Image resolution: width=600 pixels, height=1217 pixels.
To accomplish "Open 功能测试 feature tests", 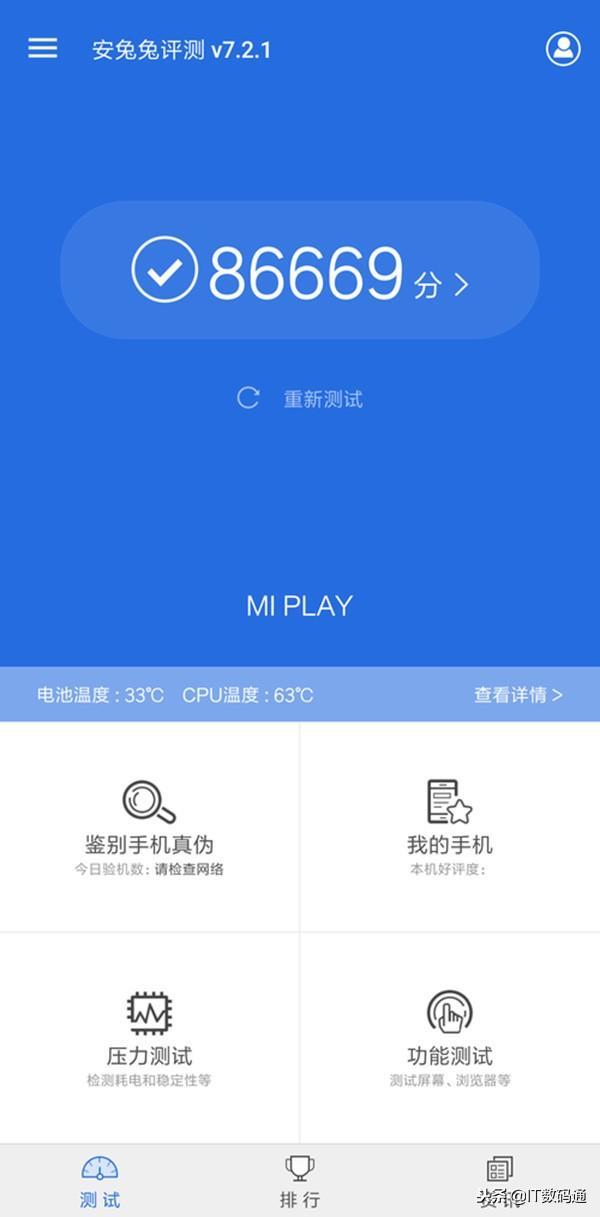I will coord(449,1038).
